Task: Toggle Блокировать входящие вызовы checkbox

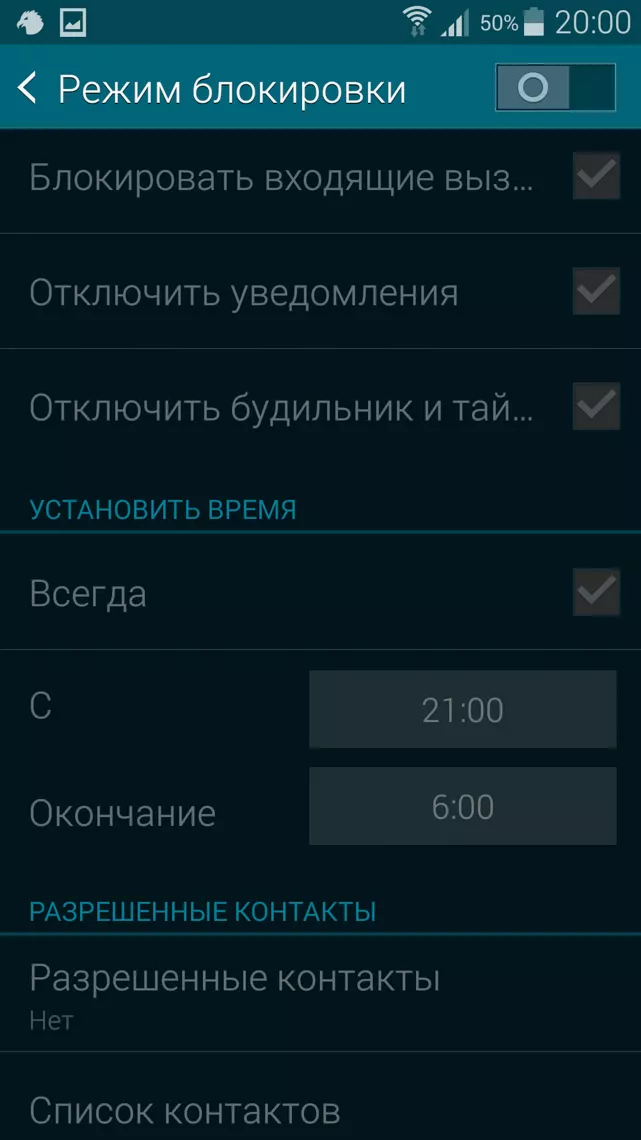Action: 596,177
